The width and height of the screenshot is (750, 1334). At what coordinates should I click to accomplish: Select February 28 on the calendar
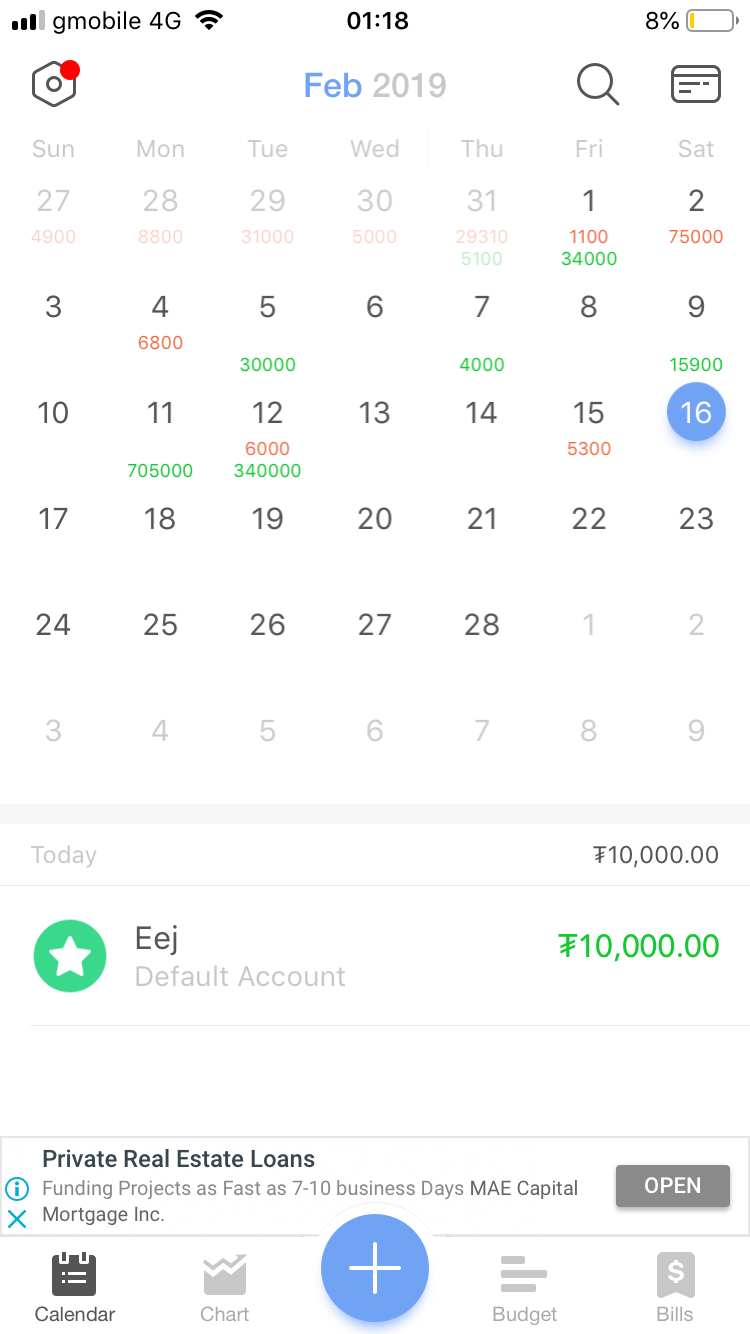482,625
